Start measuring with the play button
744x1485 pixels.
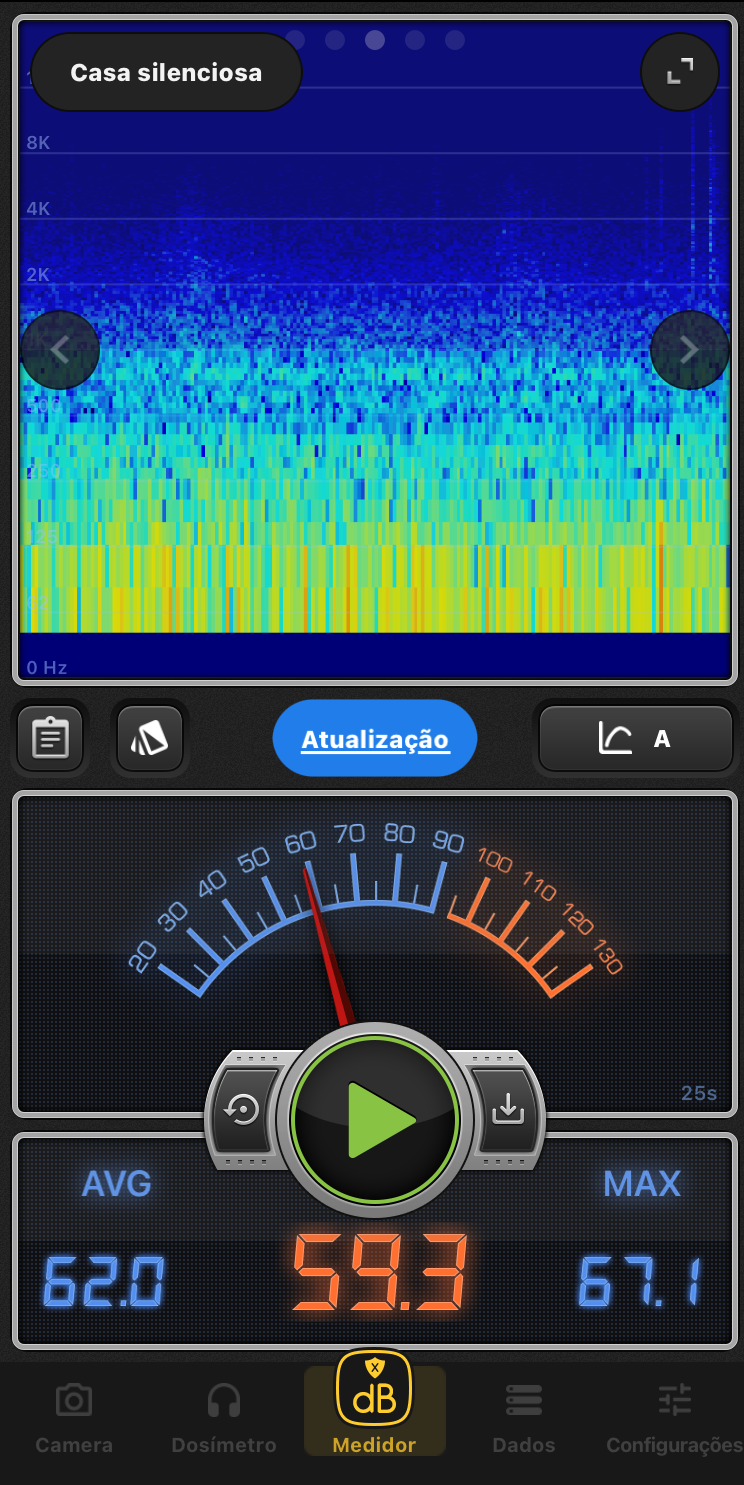[x=375, y=1119]
